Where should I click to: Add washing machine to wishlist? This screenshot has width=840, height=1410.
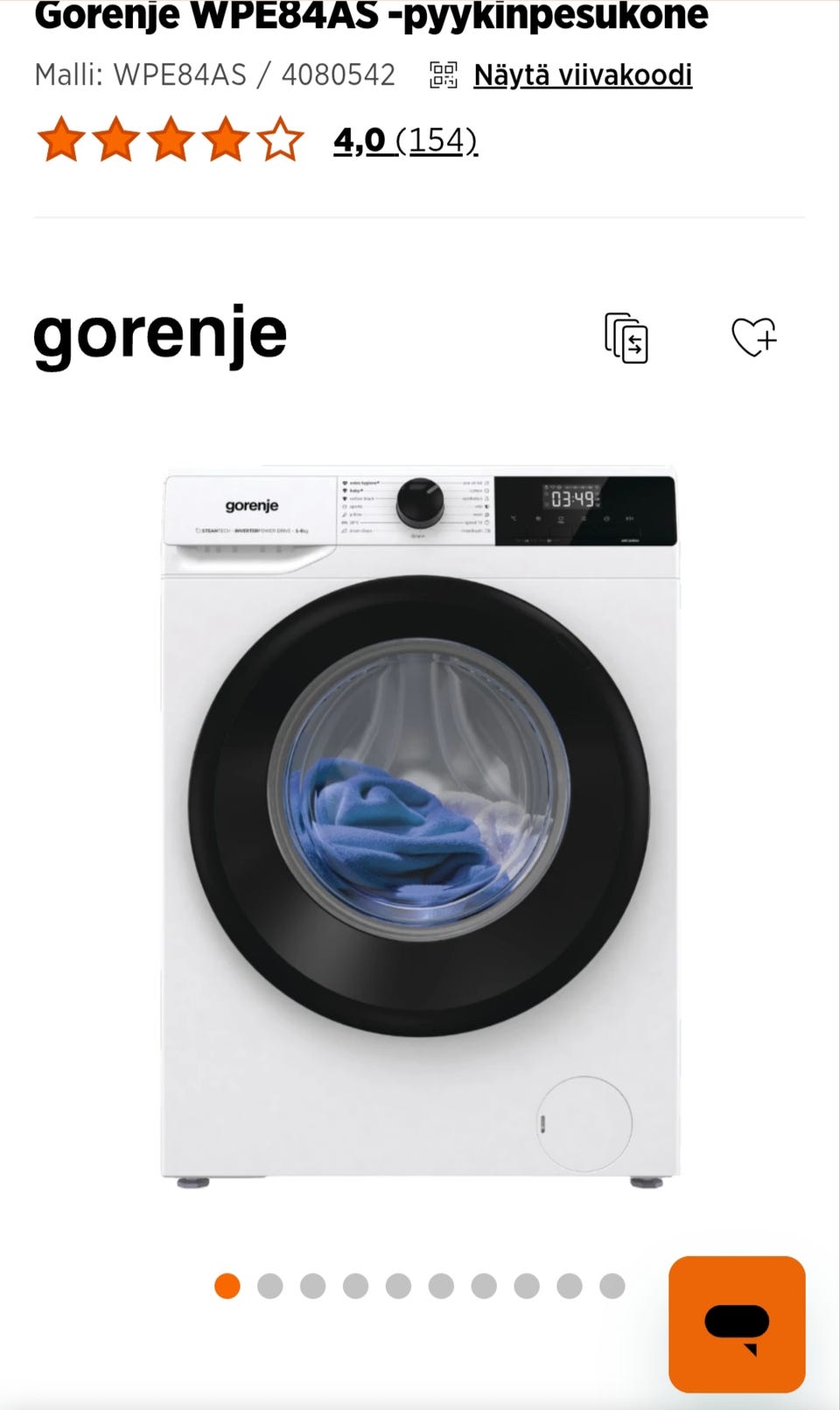click(x=753, y=337)
